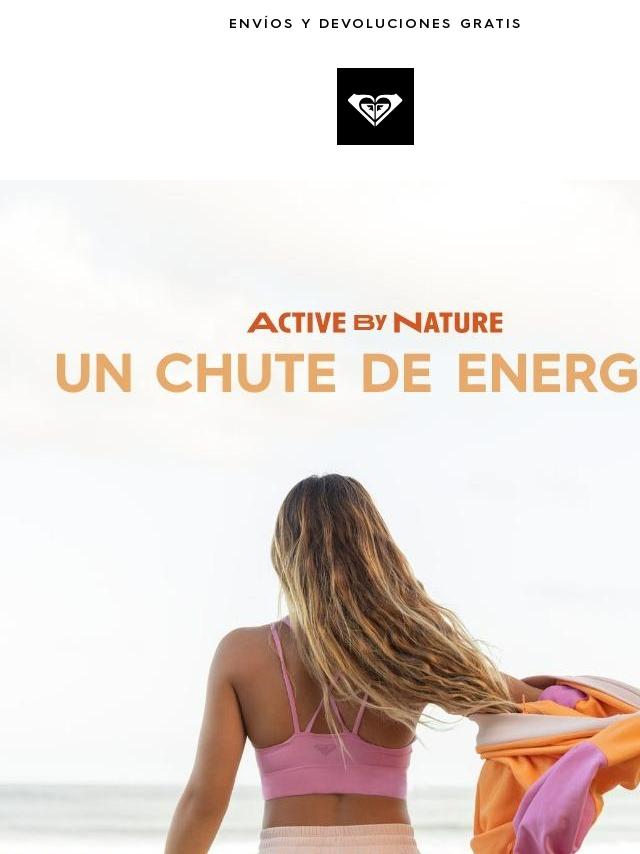This screenshot has width=640, height=854.
Task: Open the Roxy logo homepage link
Action: (375, 107)
